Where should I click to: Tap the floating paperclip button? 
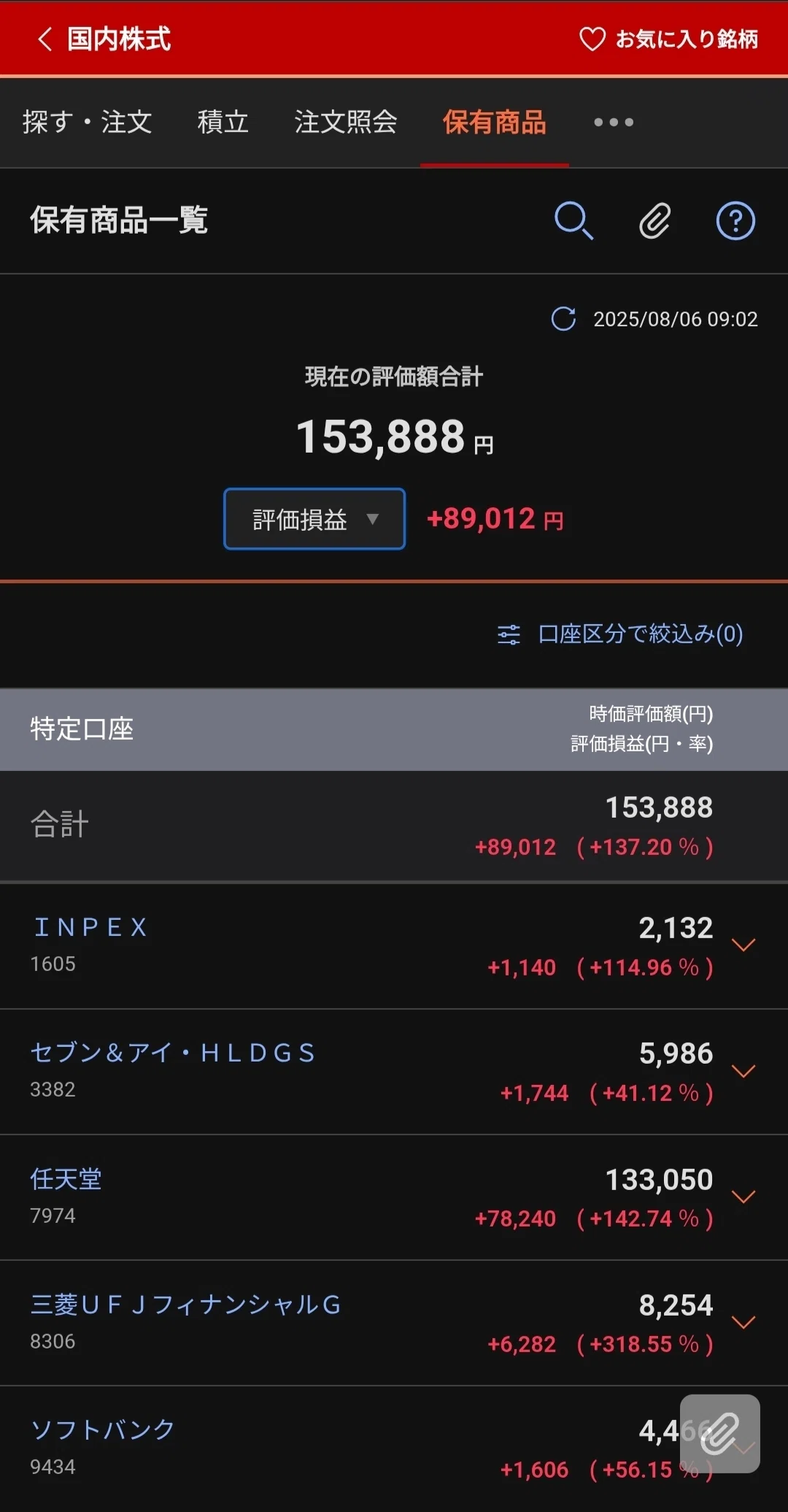coord(720,1434)
